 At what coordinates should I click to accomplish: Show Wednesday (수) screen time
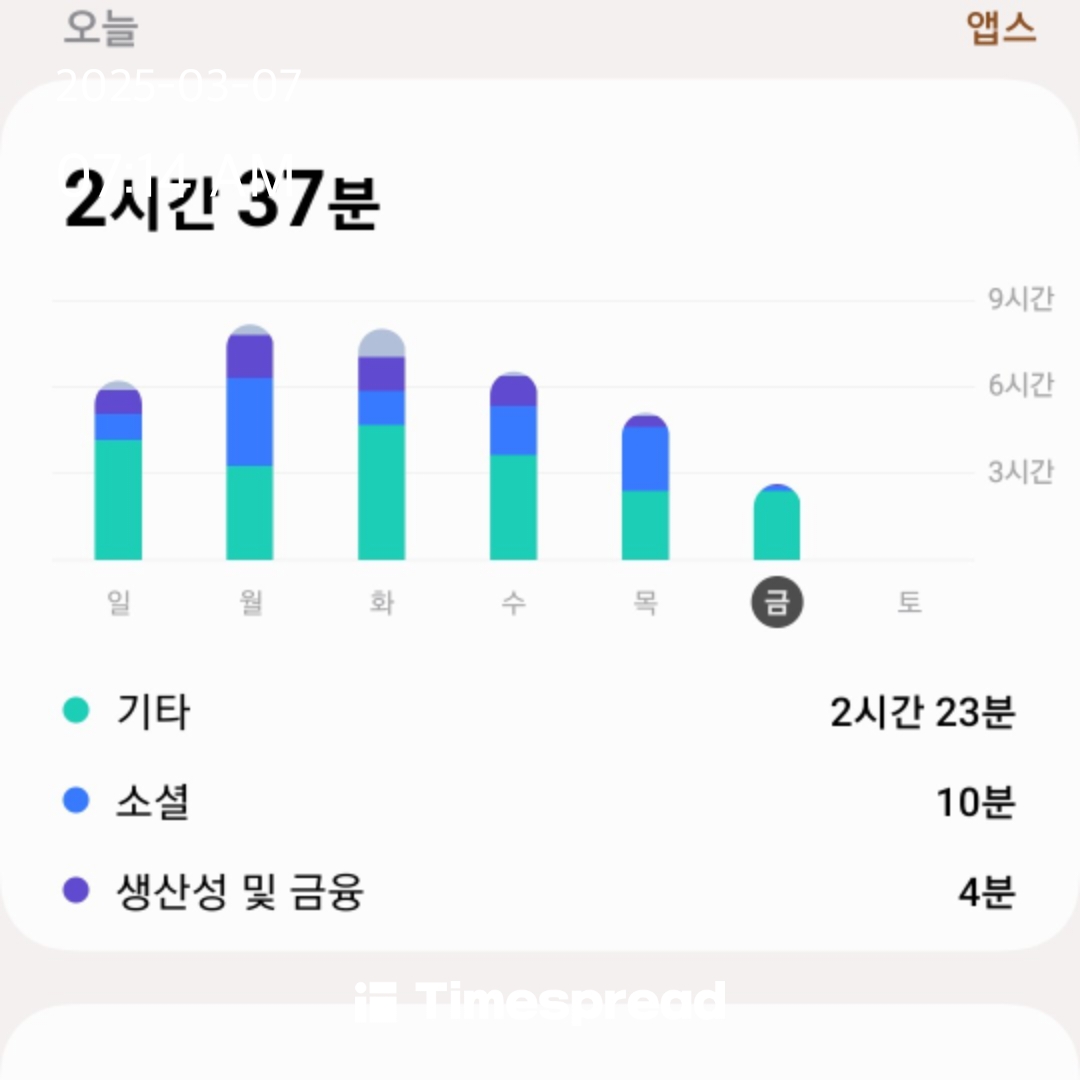tap(514, 602)
